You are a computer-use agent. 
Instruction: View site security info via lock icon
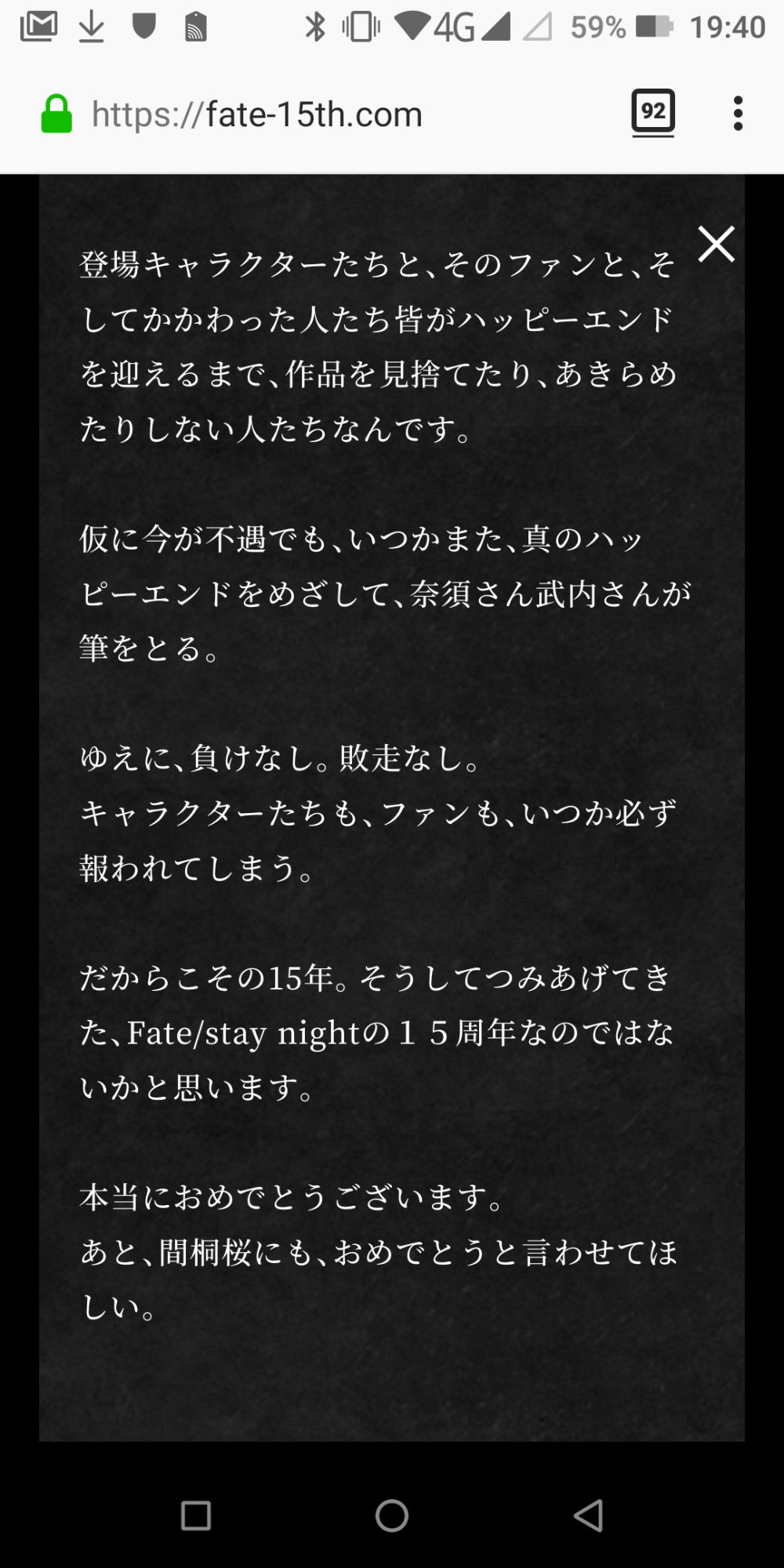(x=56, y=114)
